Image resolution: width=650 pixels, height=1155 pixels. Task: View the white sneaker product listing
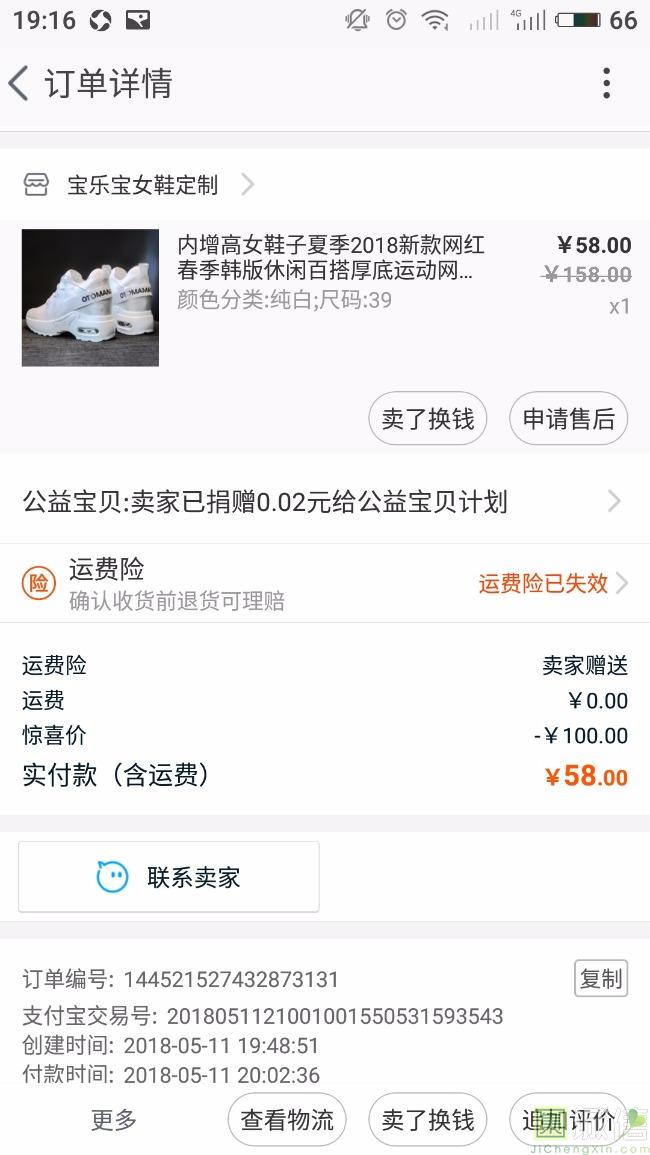pyautogui.click(x=330, y=258)
